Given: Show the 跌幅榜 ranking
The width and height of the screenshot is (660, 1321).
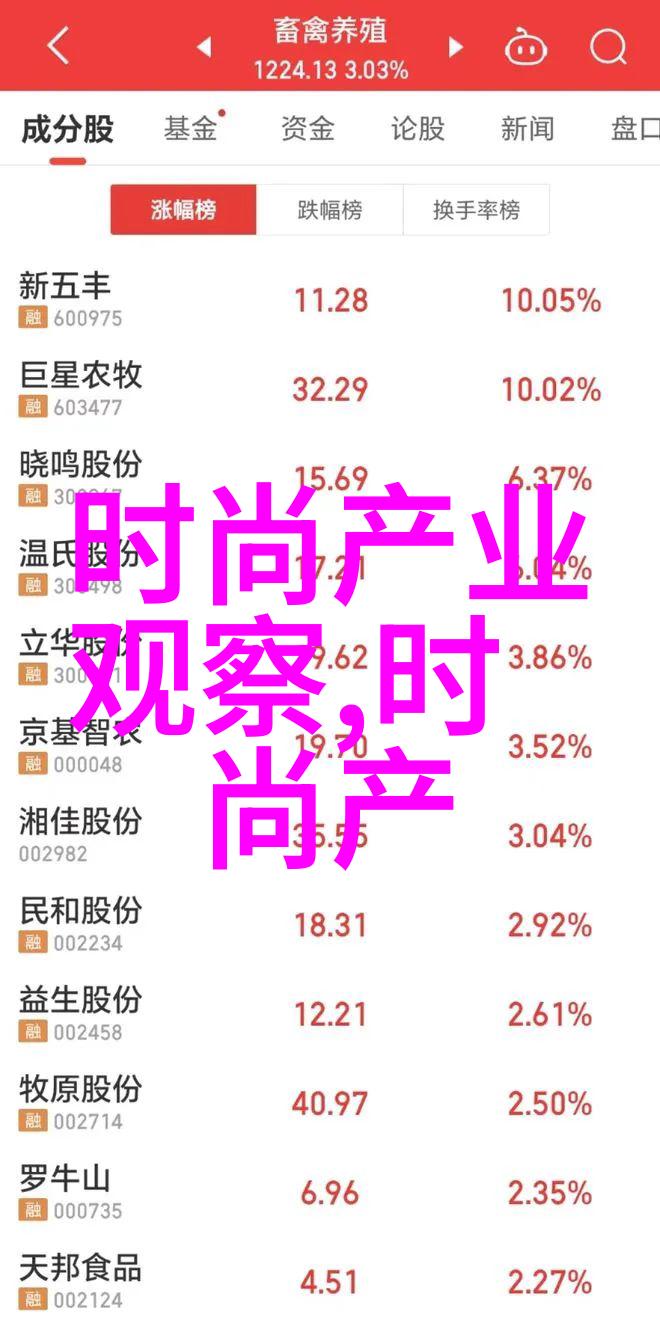Looking at the screenshot, I should [329, 211].
